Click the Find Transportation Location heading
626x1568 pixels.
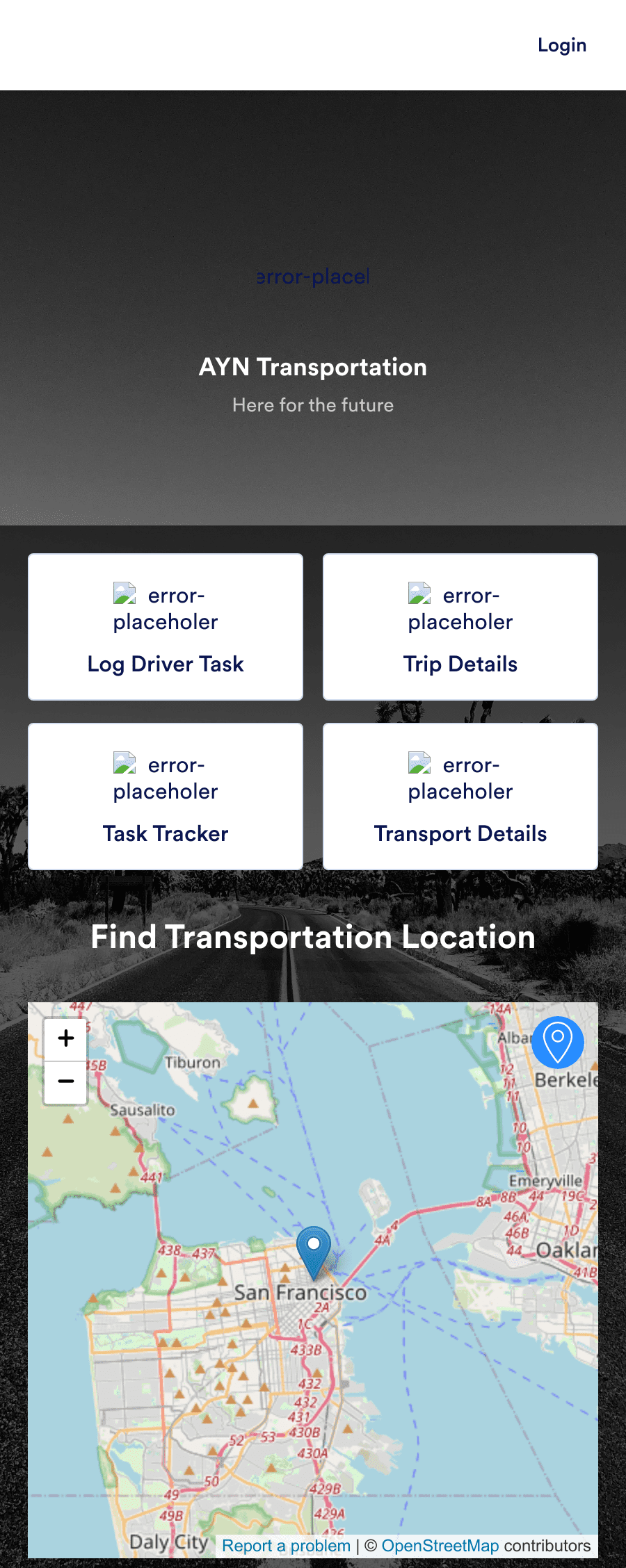[313, 937]
